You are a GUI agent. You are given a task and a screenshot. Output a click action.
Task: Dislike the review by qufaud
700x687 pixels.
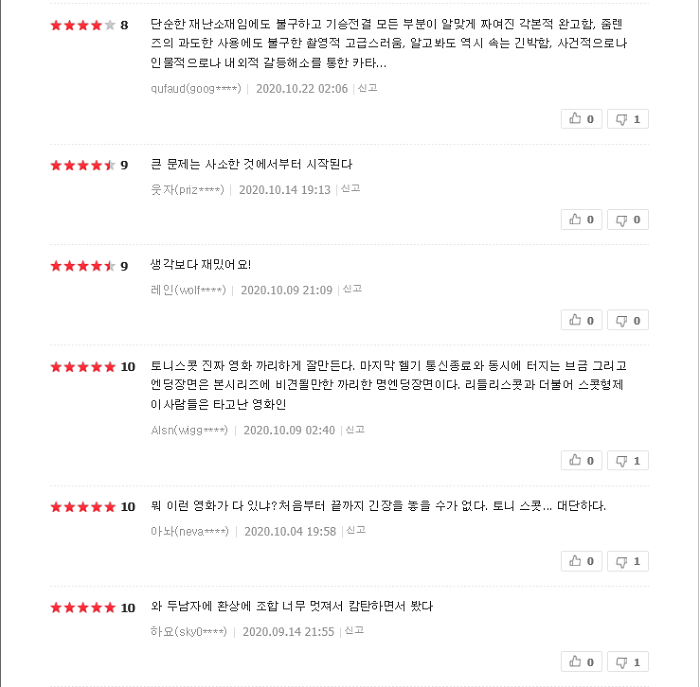628,119
